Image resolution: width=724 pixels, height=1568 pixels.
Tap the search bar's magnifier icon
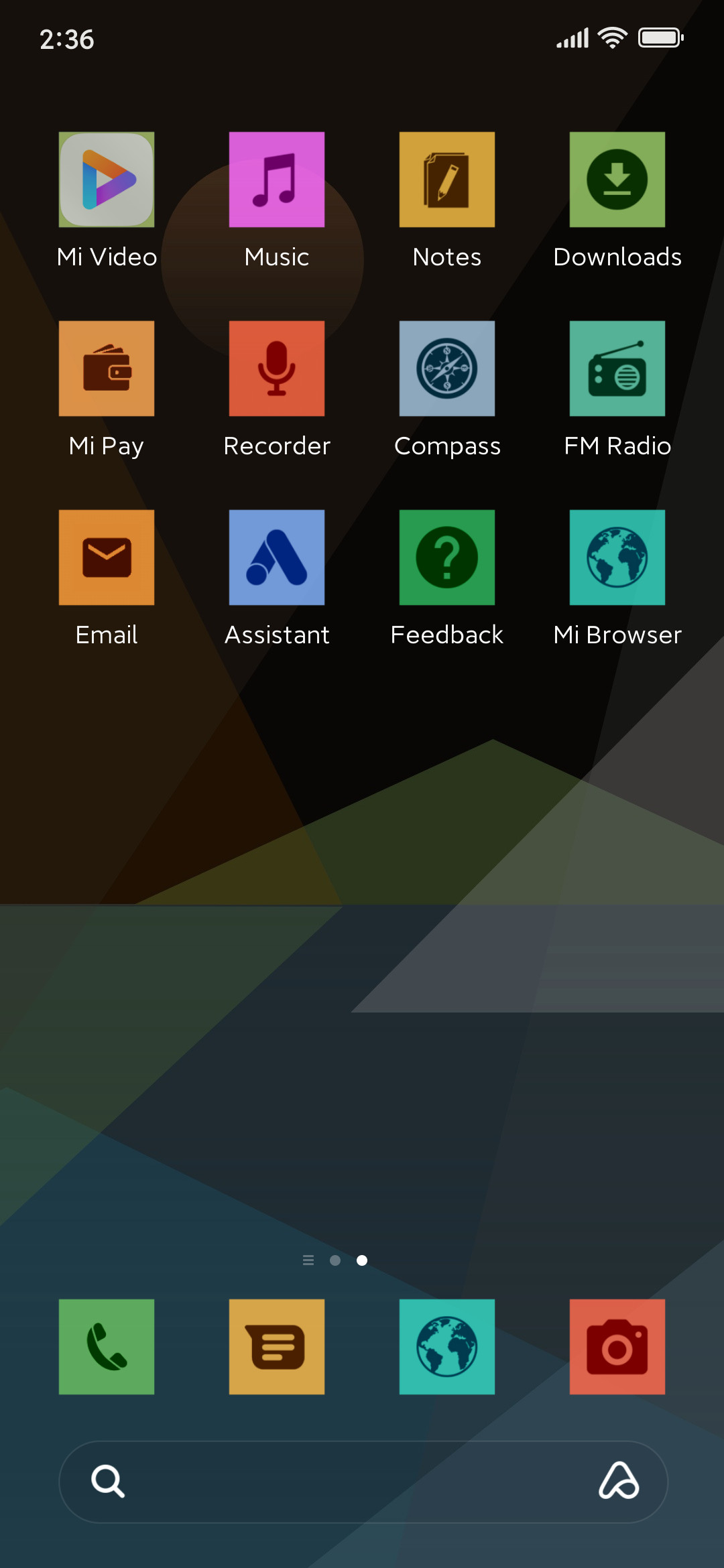coord(108,1481)
